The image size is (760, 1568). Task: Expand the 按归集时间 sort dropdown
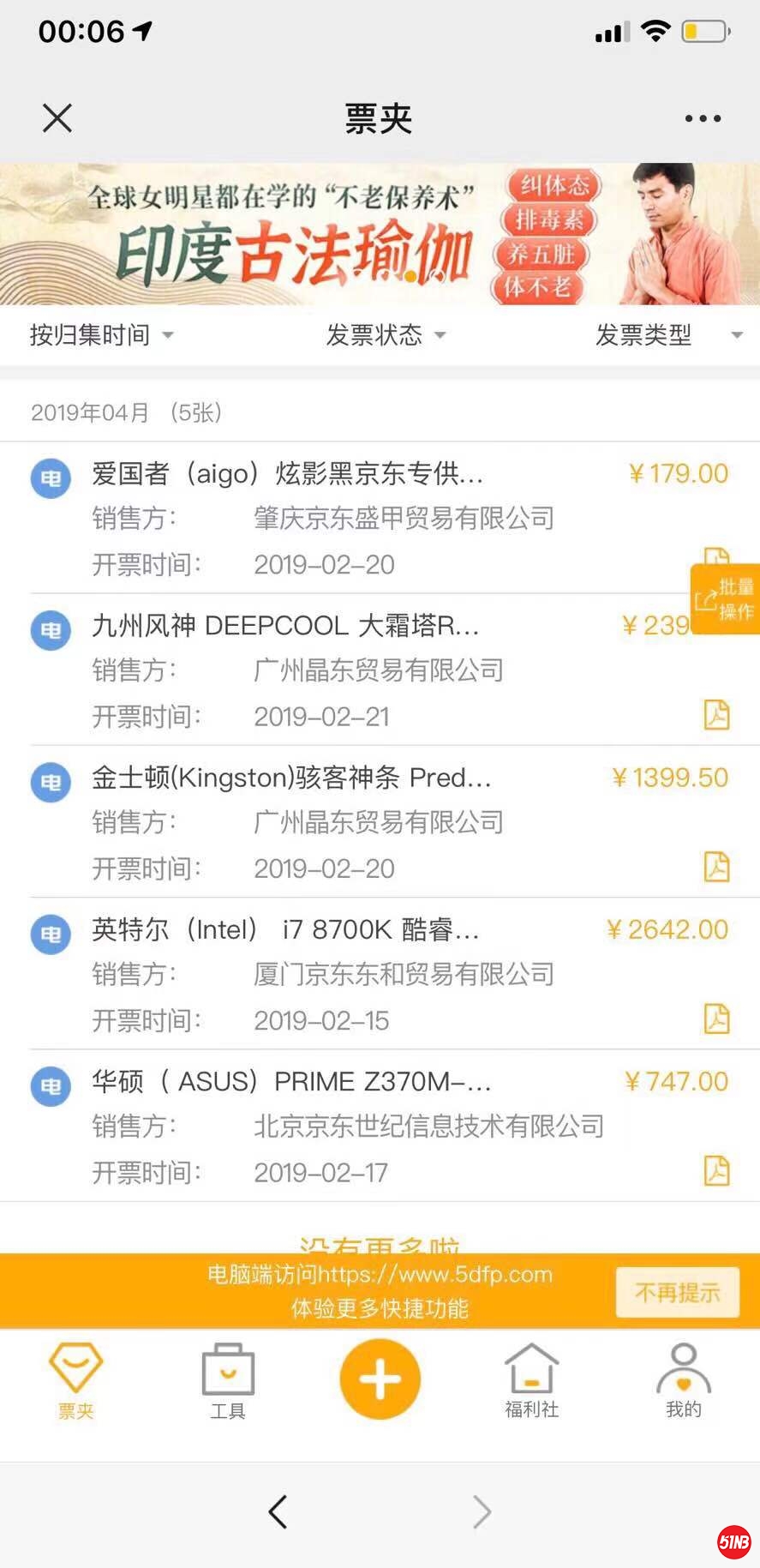101,335
